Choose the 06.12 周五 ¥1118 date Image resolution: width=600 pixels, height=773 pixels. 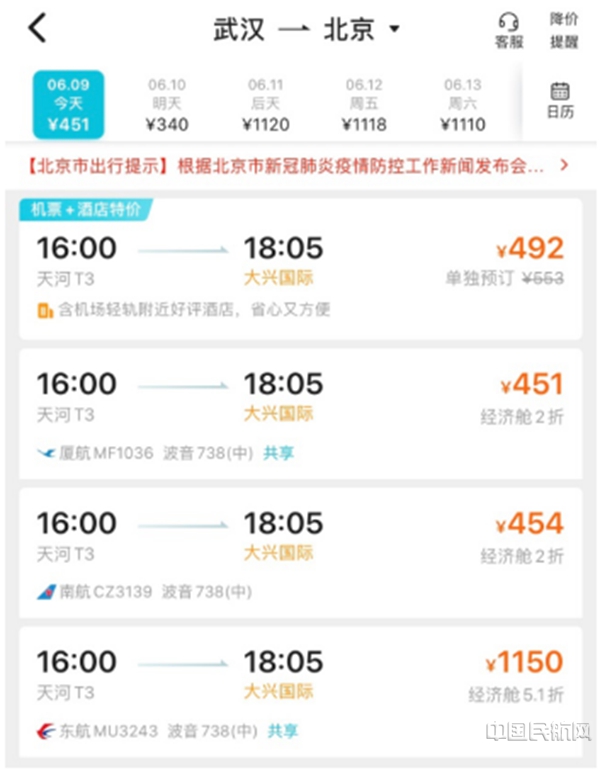(364, 105)
